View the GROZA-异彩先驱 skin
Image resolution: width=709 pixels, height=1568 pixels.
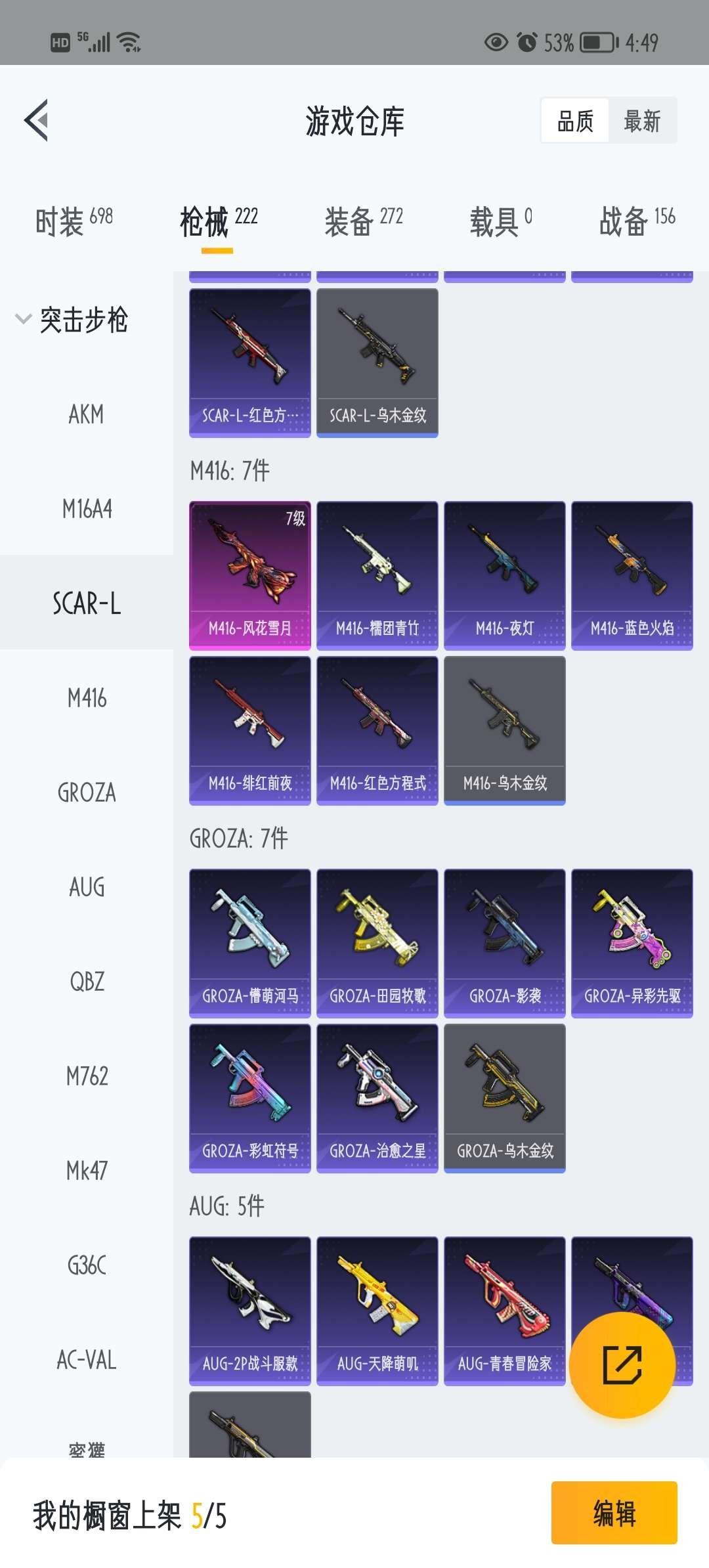pos(632,943)
